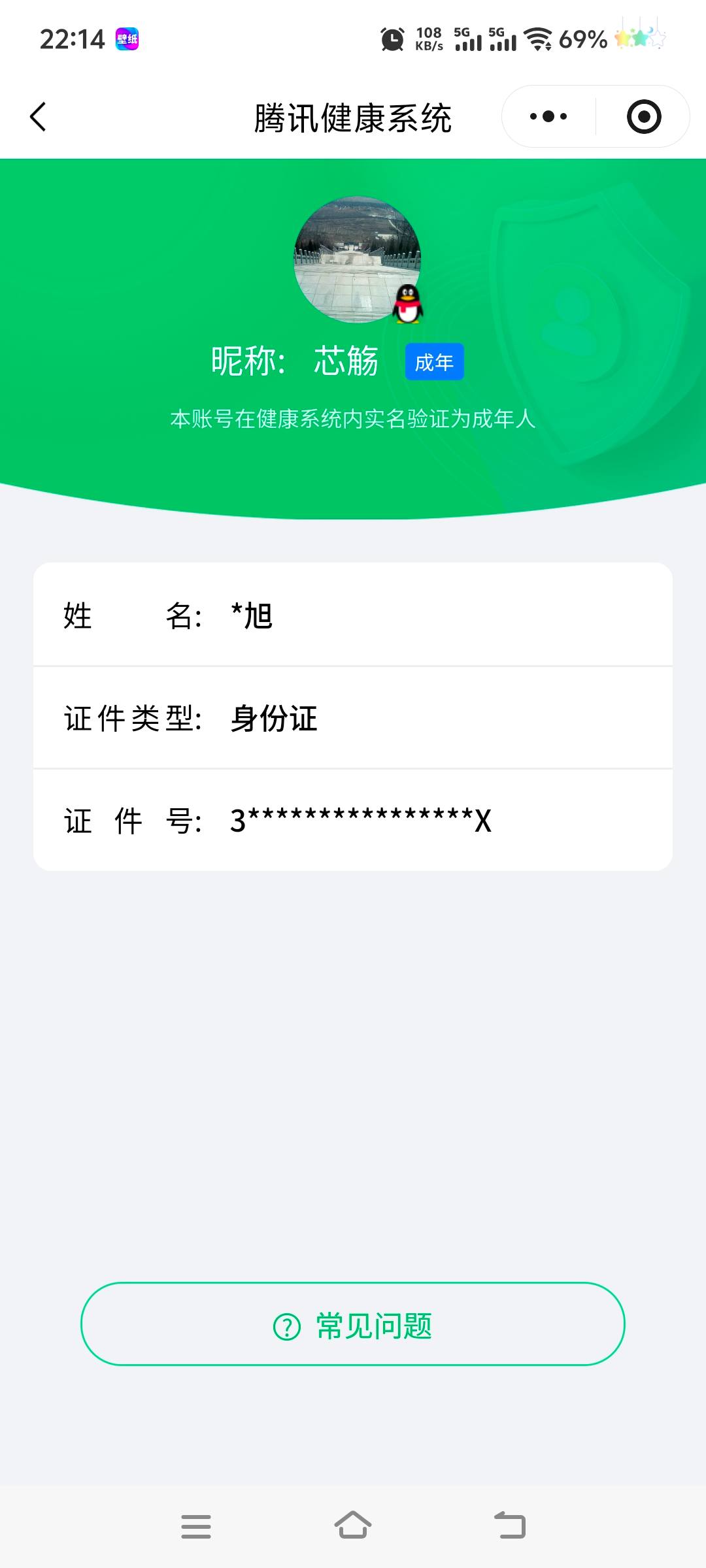Image resolution: width=706 pixels, height=1568 pixels.
Task: Open the 壁纸 app icon in status bar
Action: click(128, 39)
